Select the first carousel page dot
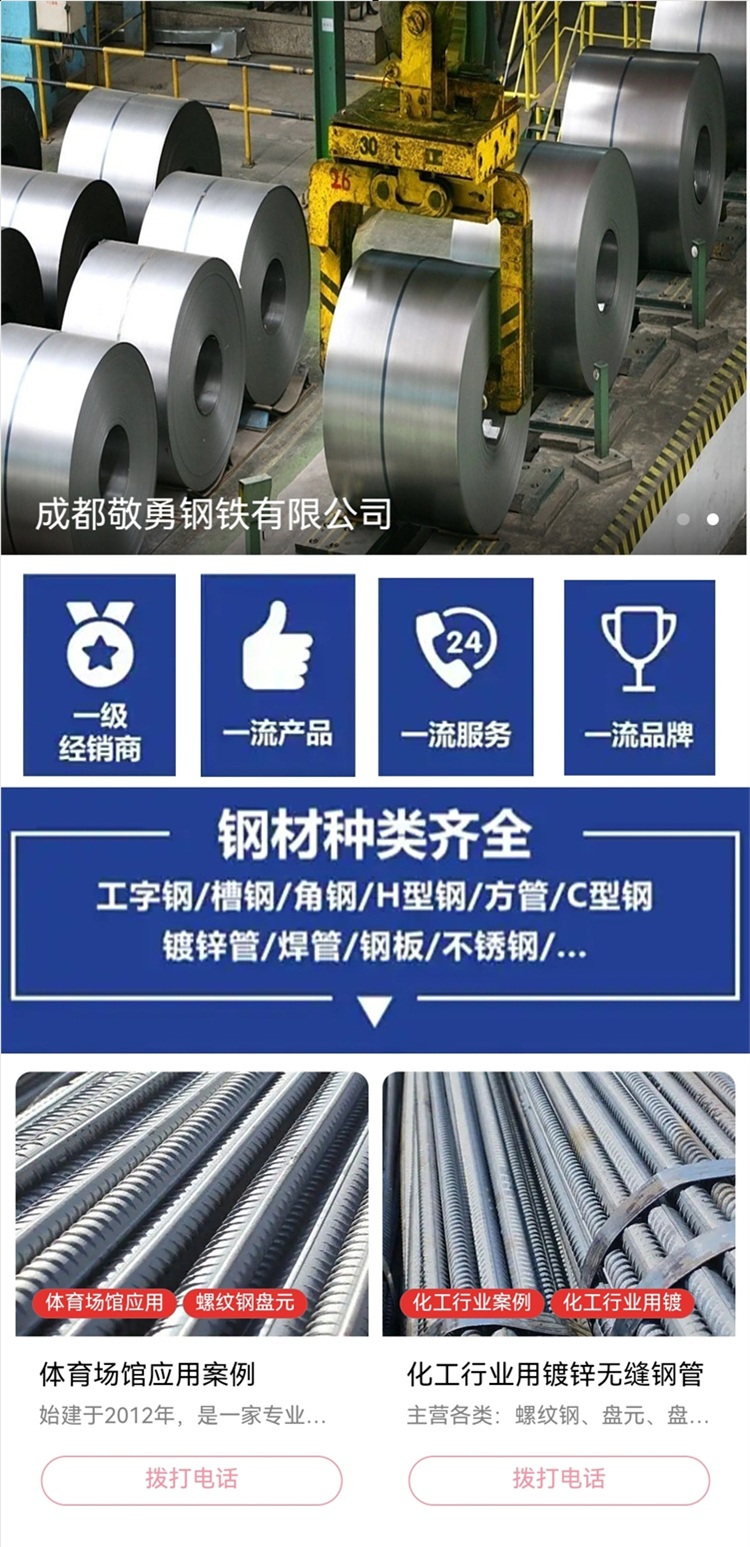 [684, 519]
